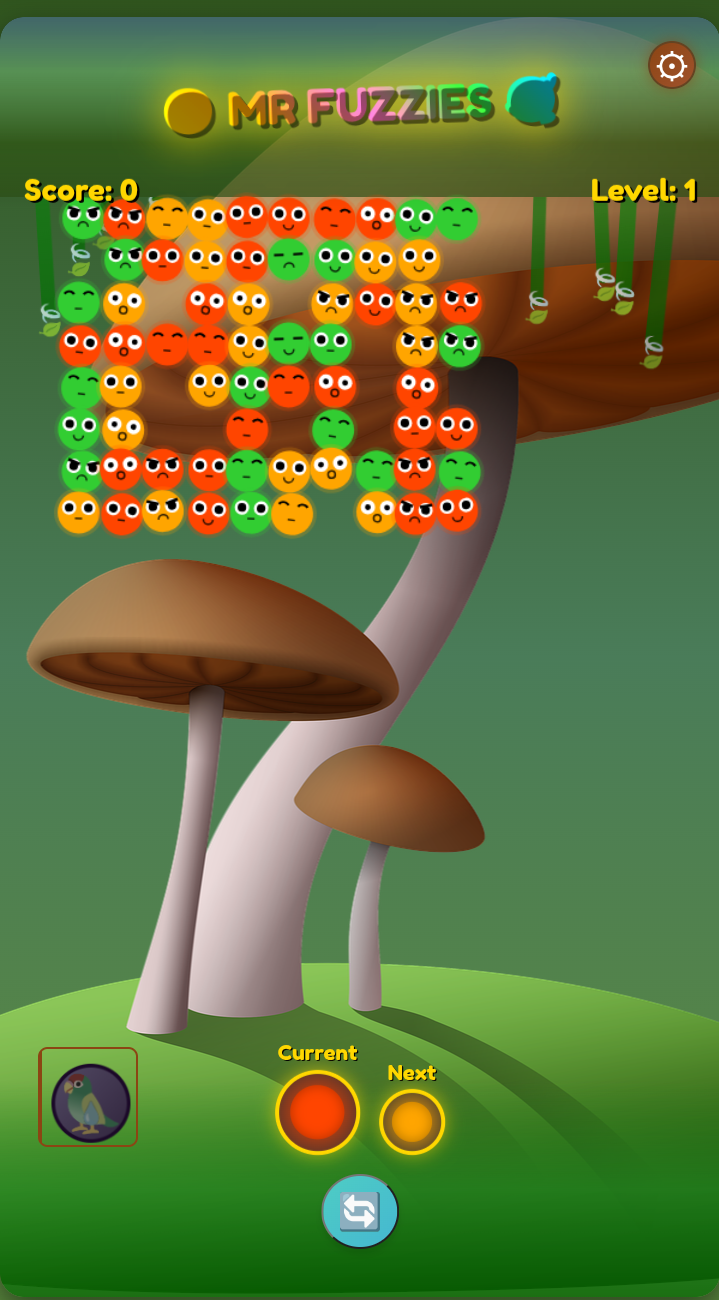Viewport: 719px width, 1300px height.
Task: Tap the Current red fuzzy ball
Action: 317,1112
